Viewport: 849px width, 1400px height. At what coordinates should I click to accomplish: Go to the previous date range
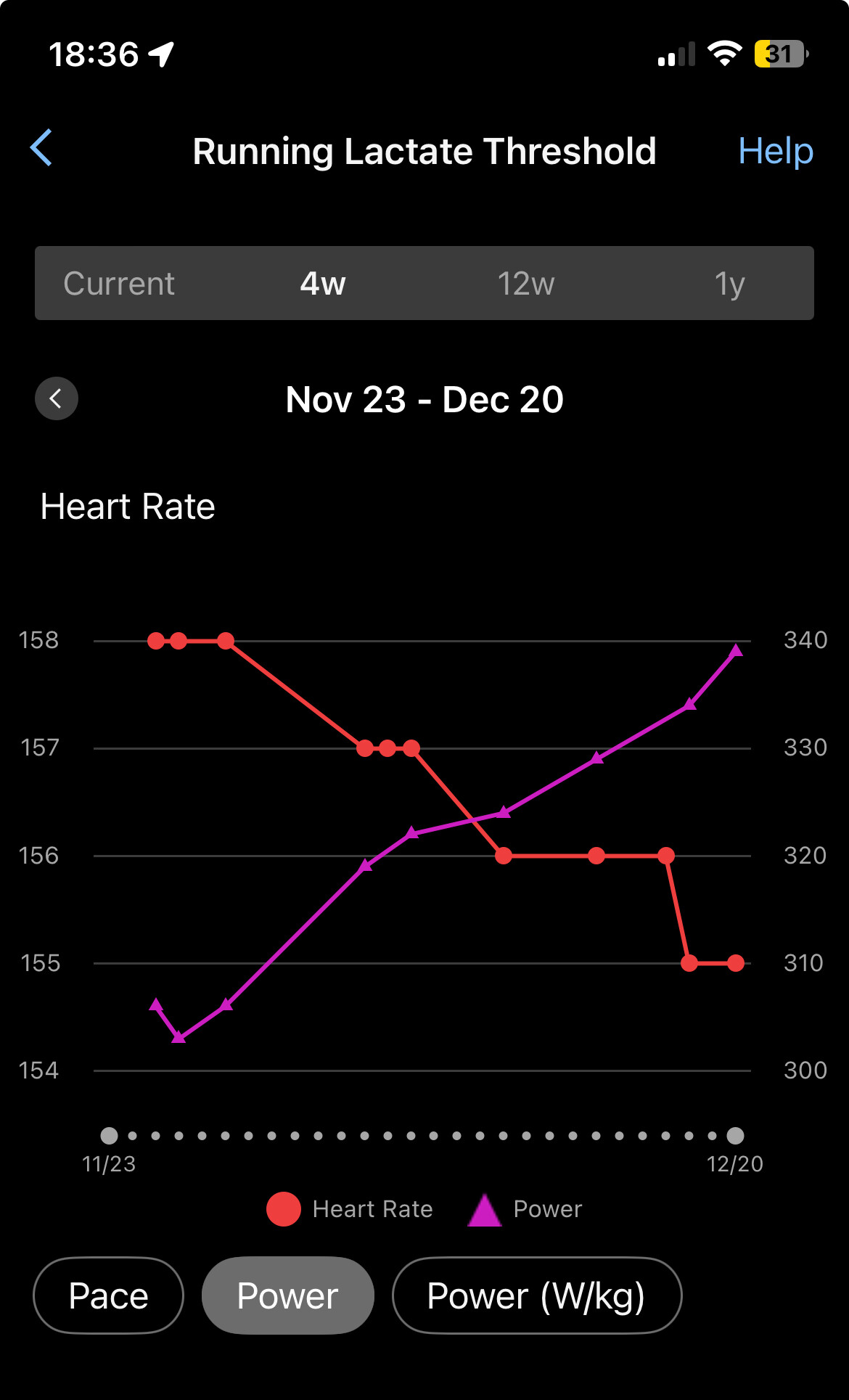pyautogui.click(x=57, y=398)
